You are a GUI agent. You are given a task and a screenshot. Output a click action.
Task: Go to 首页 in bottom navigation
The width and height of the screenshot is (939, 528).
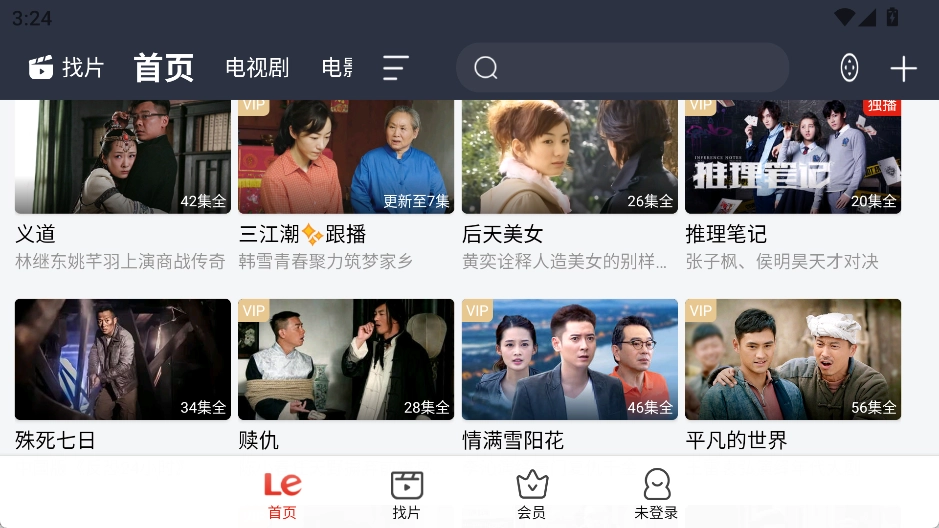click(282, 495)
